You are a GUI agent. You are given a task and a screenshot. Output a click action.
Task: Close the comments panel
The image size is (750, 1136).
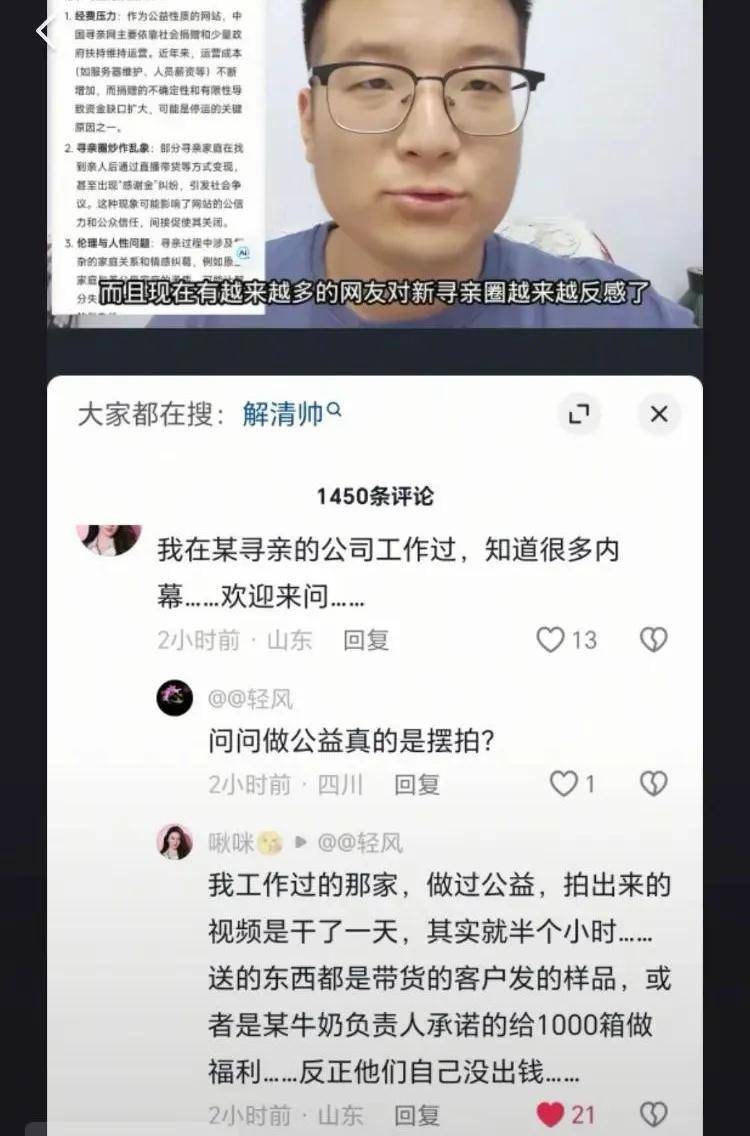coord(659,414)
